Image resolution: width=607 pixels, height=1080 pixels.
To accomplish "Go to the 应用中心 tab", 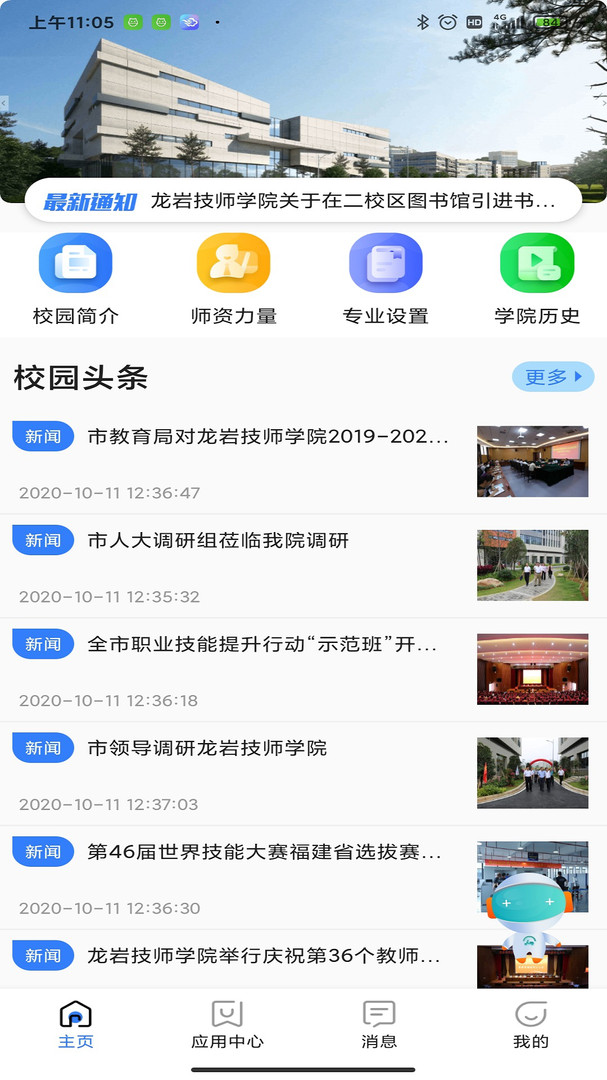I will 227,1024.
